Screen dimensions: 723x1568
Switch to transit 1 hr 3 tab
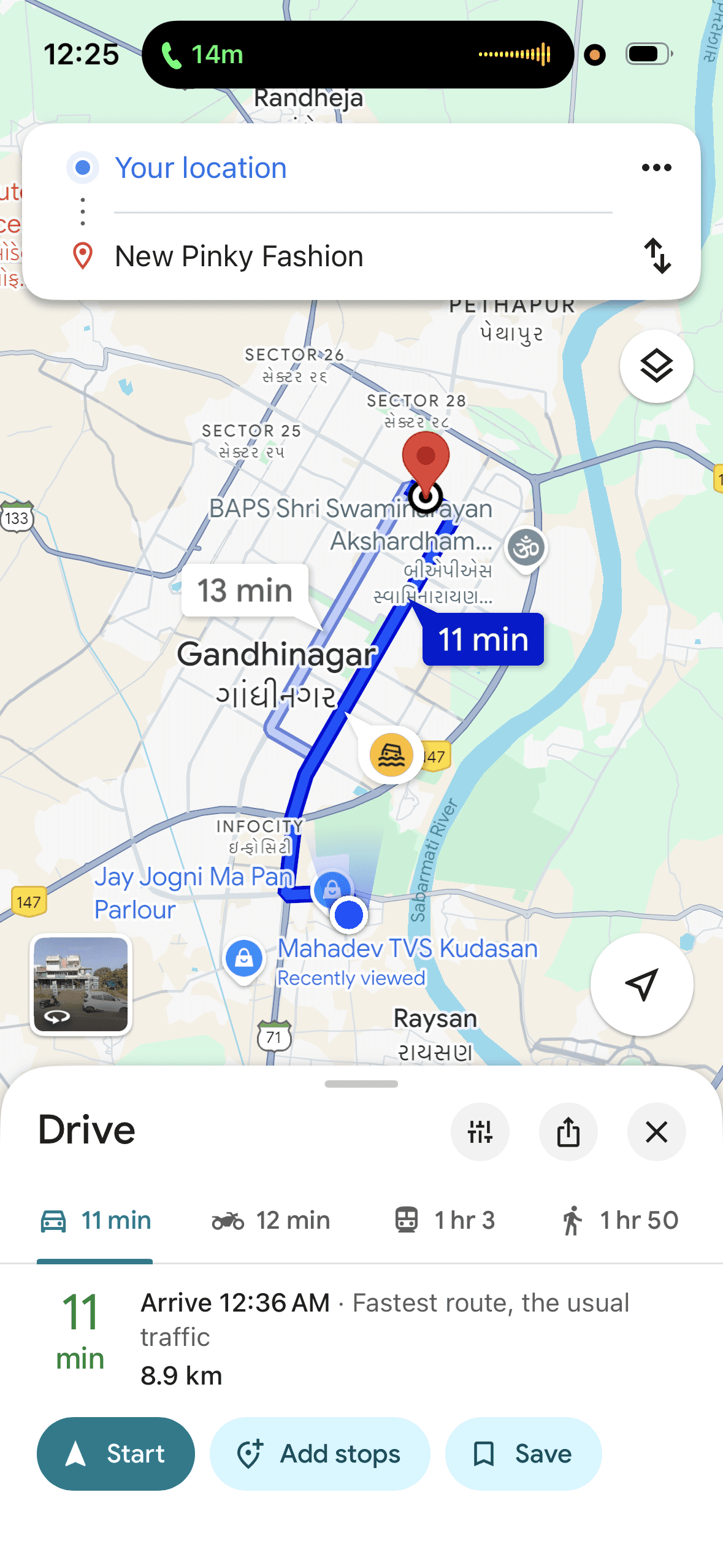coord(444,1220)
